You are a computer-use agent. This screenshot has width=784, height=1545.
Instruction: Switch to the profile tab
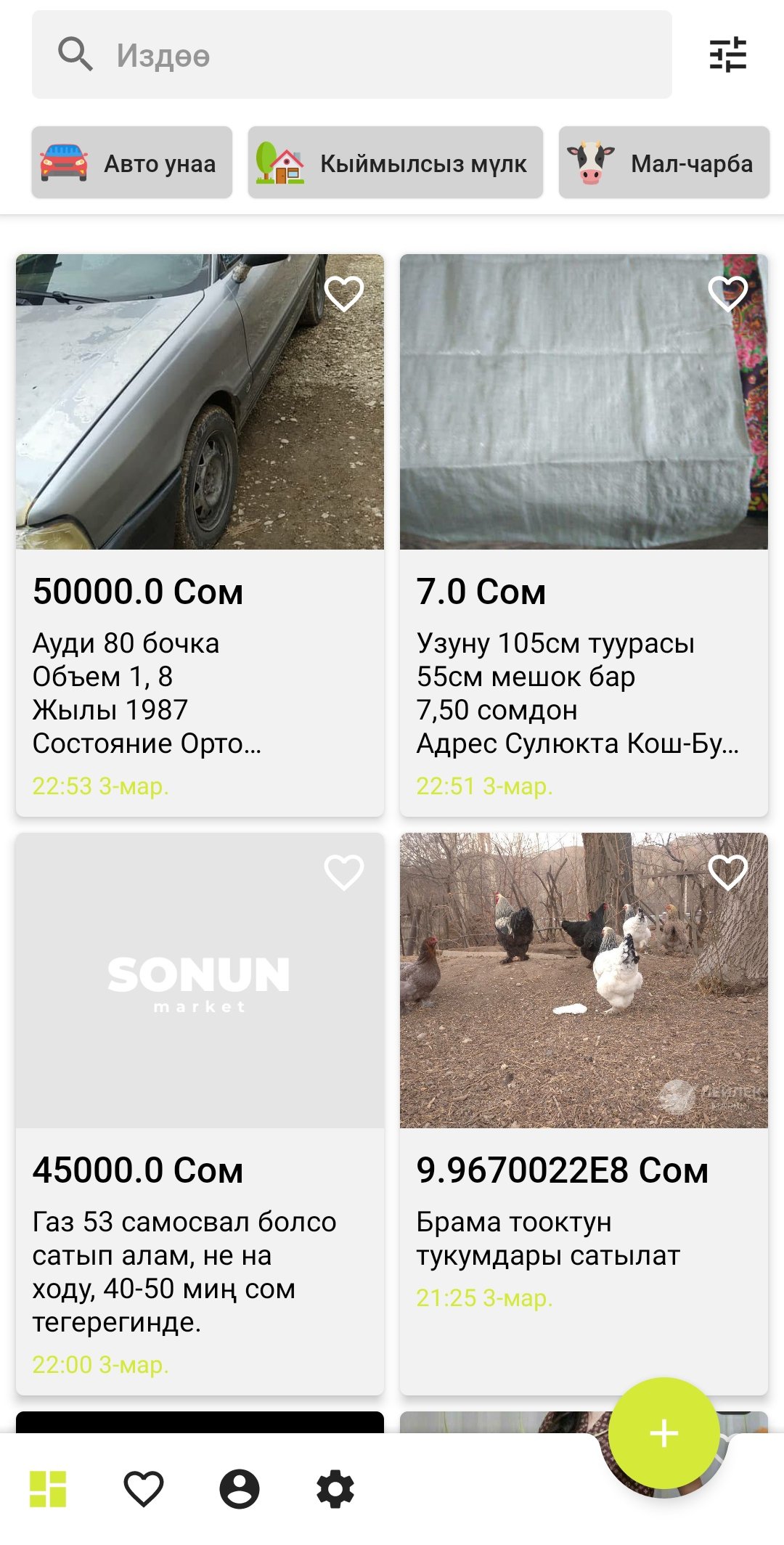point(240,1489)
